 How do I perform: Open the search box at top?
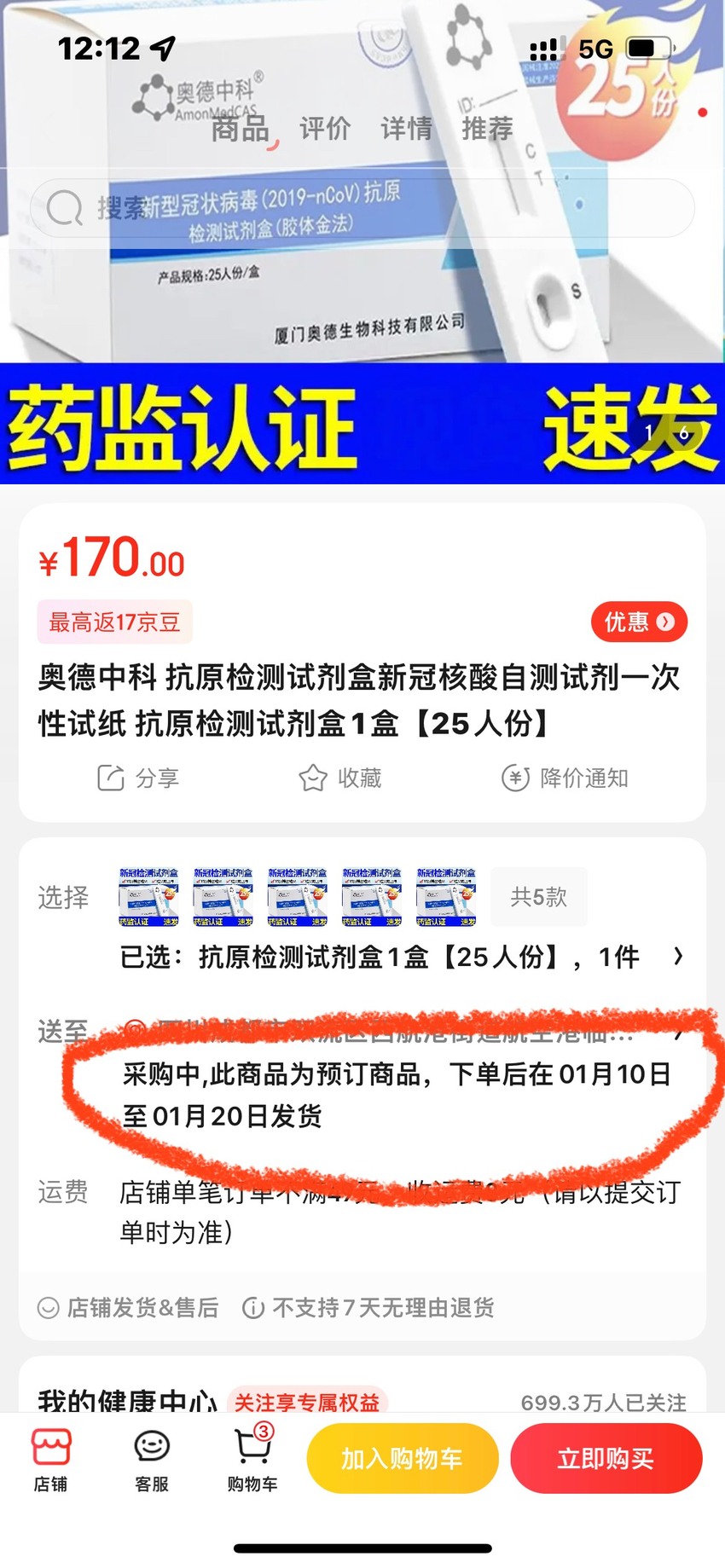pyautogui.click(x=362, y=208)
